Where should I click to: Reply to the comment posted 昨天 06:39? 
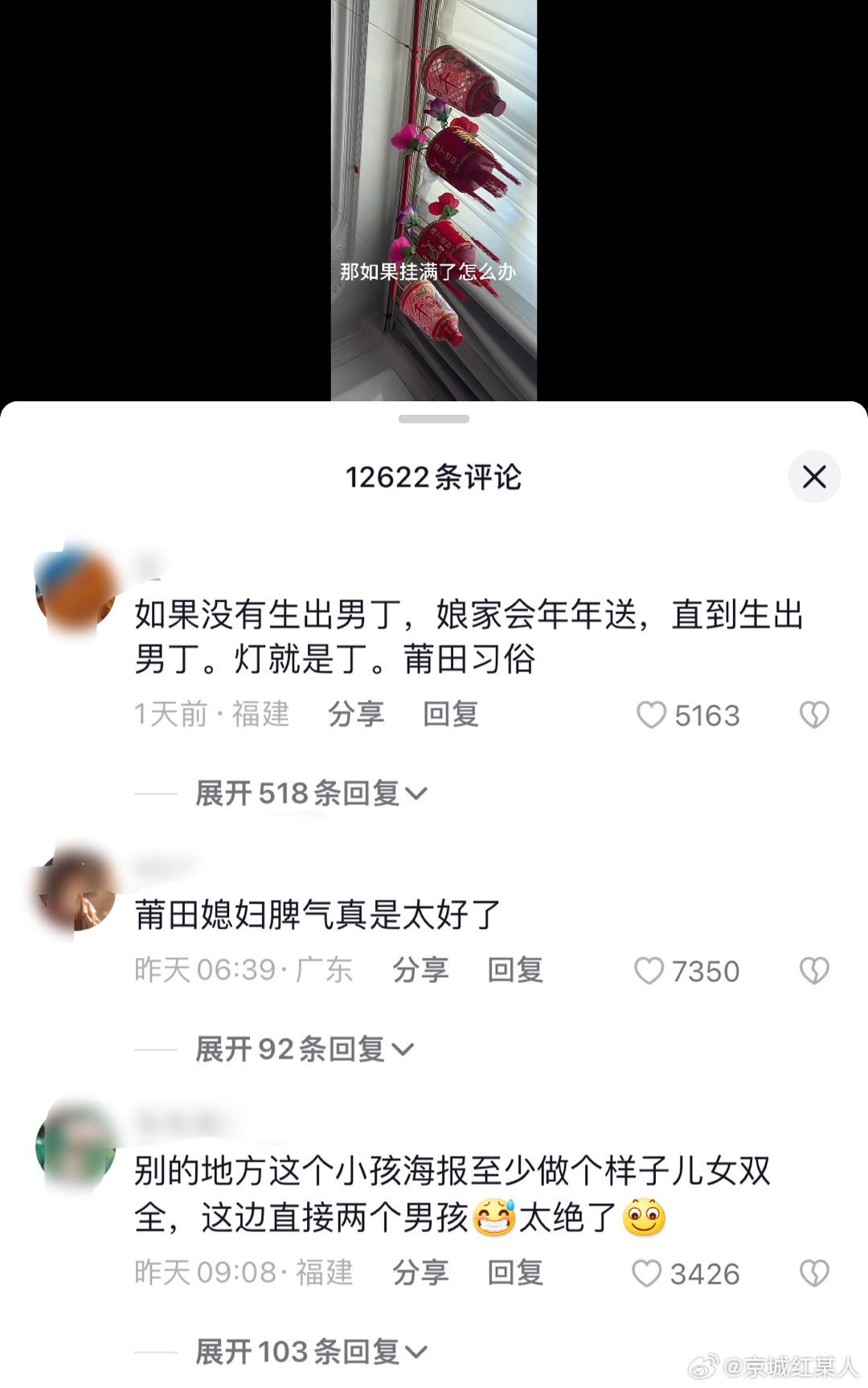(x=515, y=970)
